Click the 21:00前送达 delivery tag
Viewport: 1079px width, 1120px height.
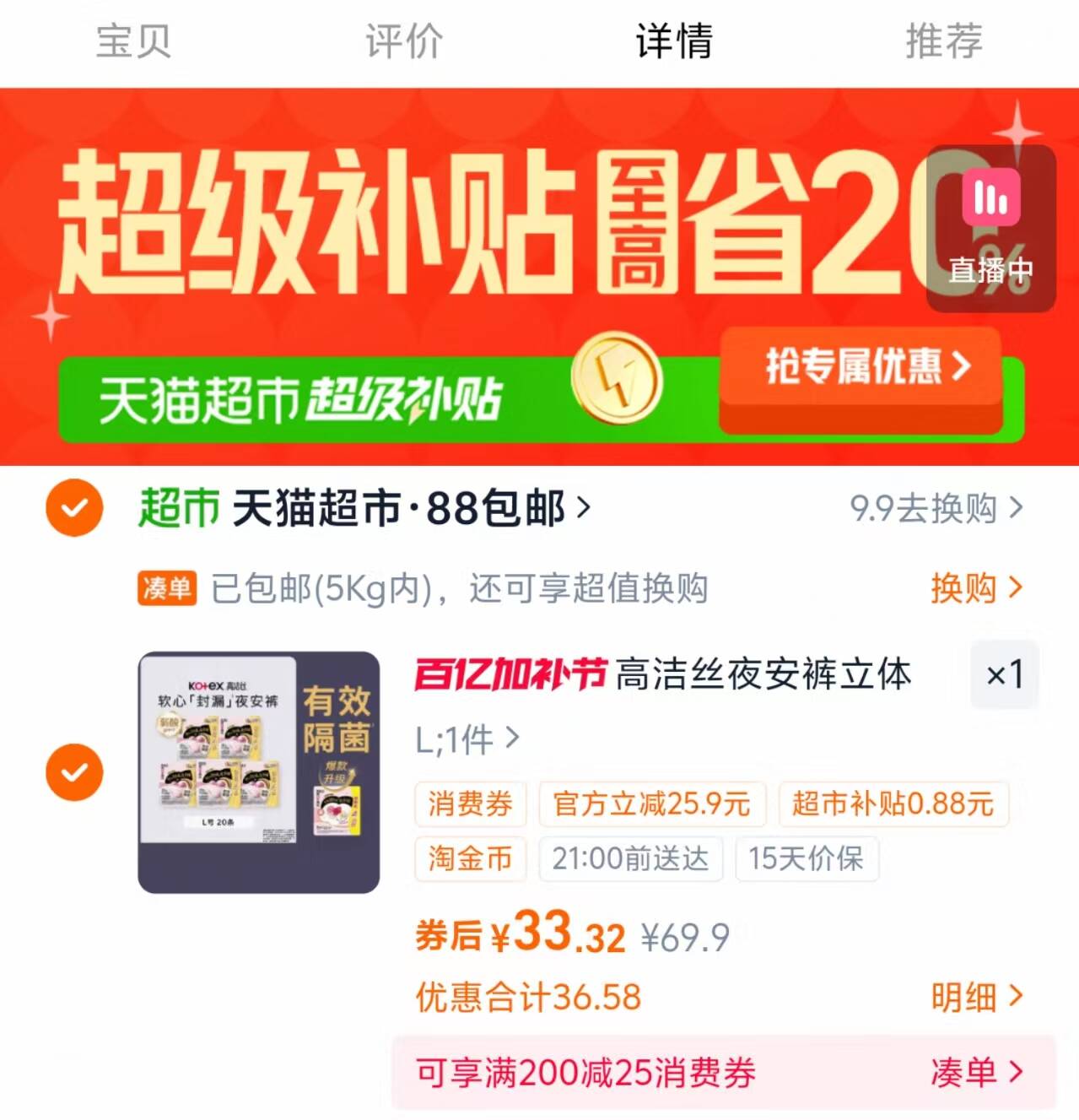pyautogui.click(x=630, y=859)
